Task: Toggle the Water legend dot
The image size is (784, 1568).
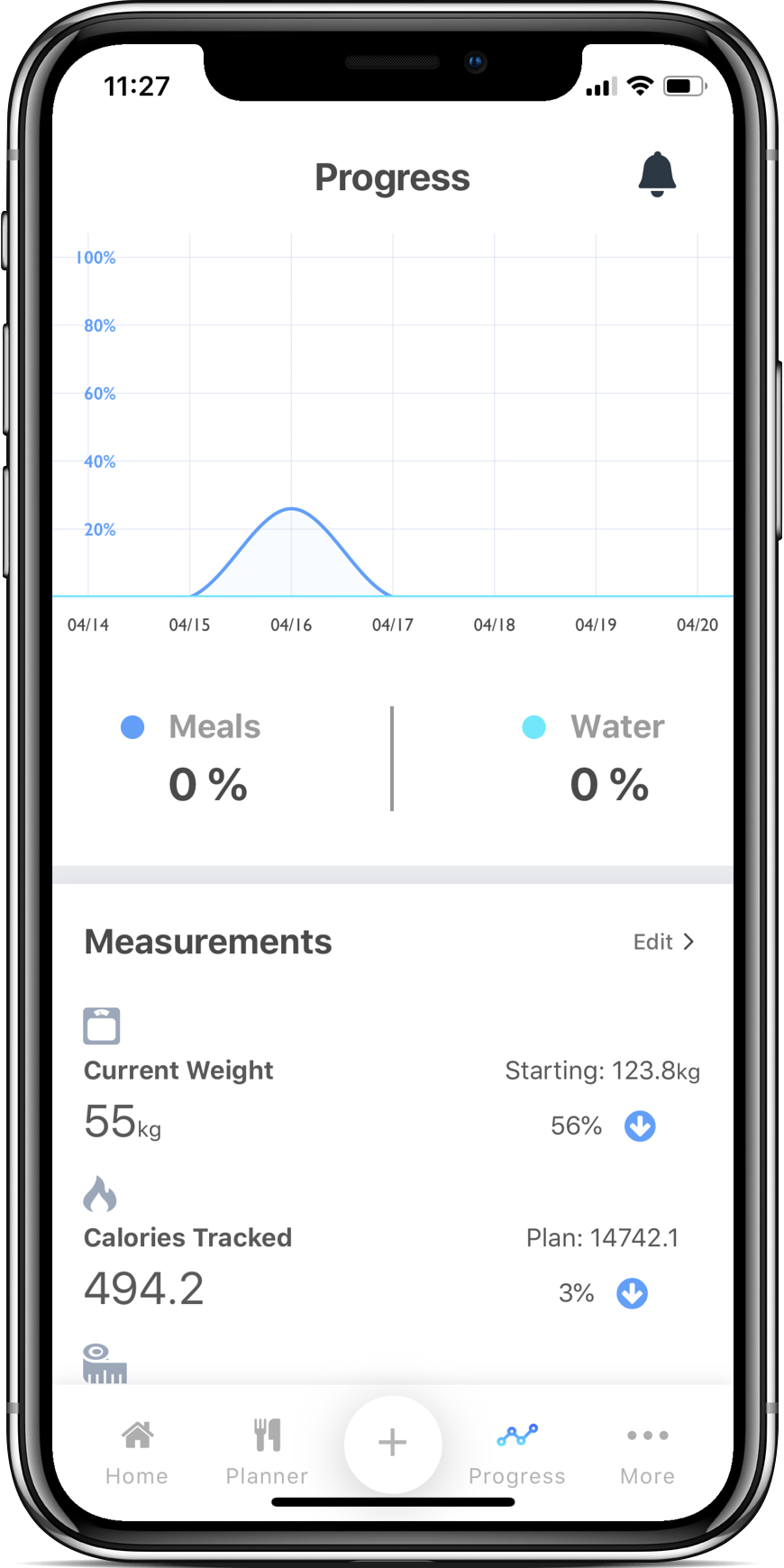Action: [x=533, y=726]
